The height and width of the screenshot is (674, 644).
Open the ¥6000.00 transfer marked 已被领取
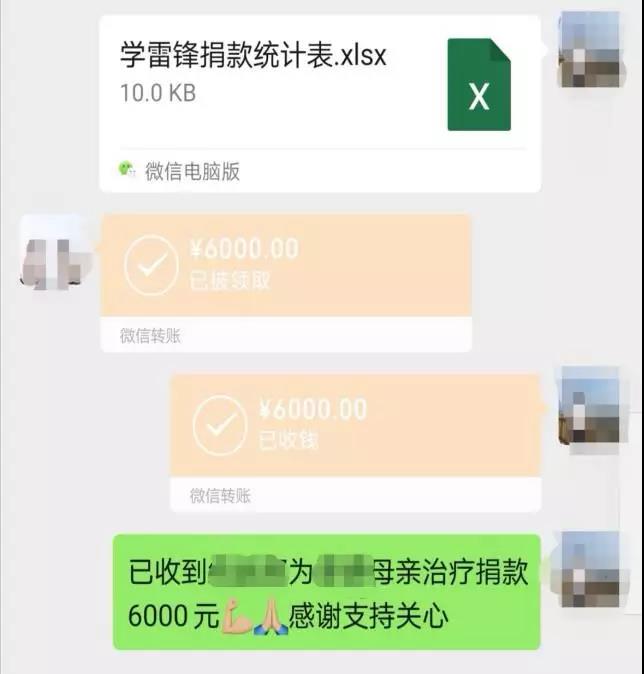(x=286, y=265)
